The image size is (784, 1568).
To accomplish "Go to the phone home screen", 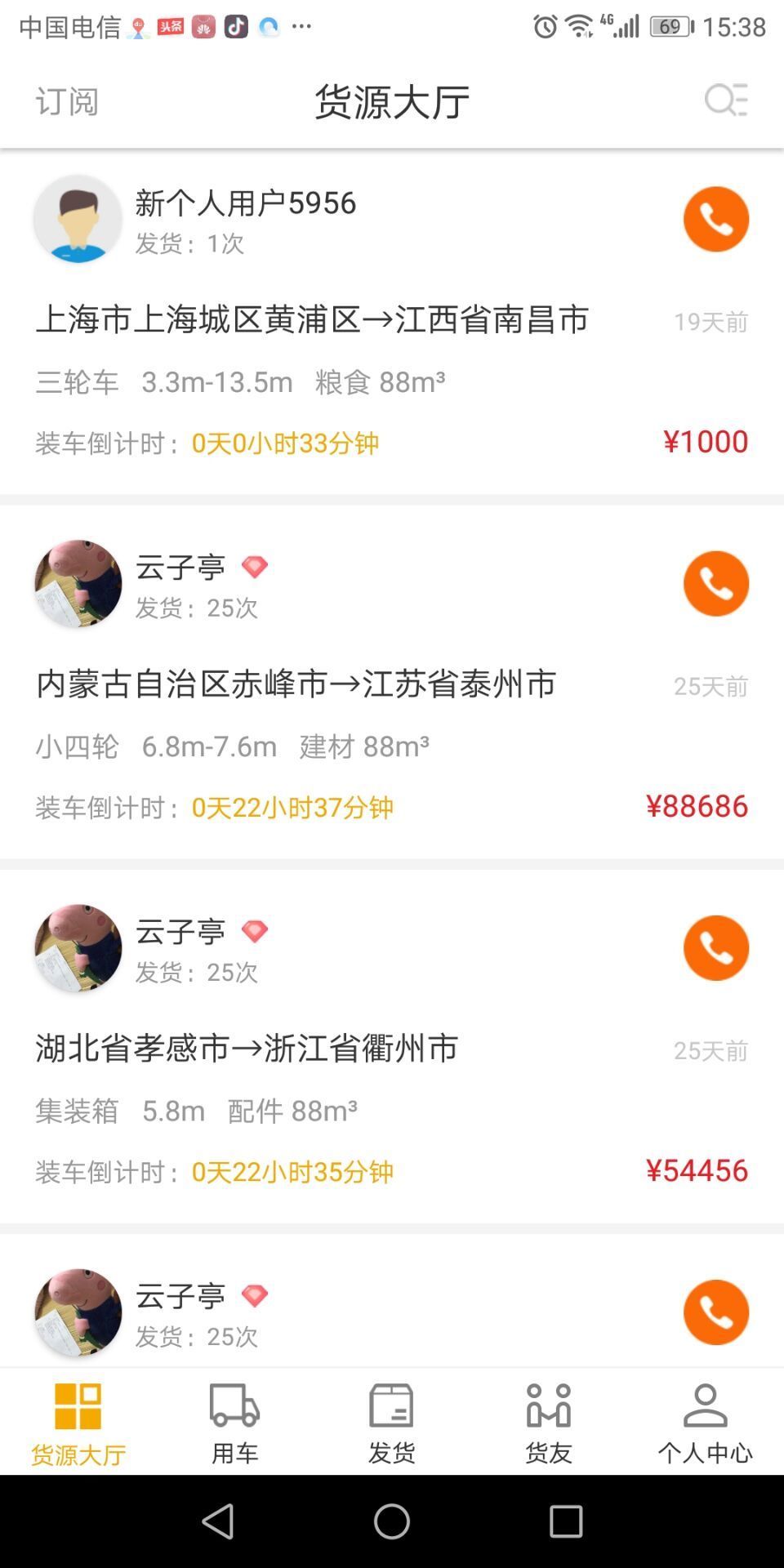I will point(392,1521).
